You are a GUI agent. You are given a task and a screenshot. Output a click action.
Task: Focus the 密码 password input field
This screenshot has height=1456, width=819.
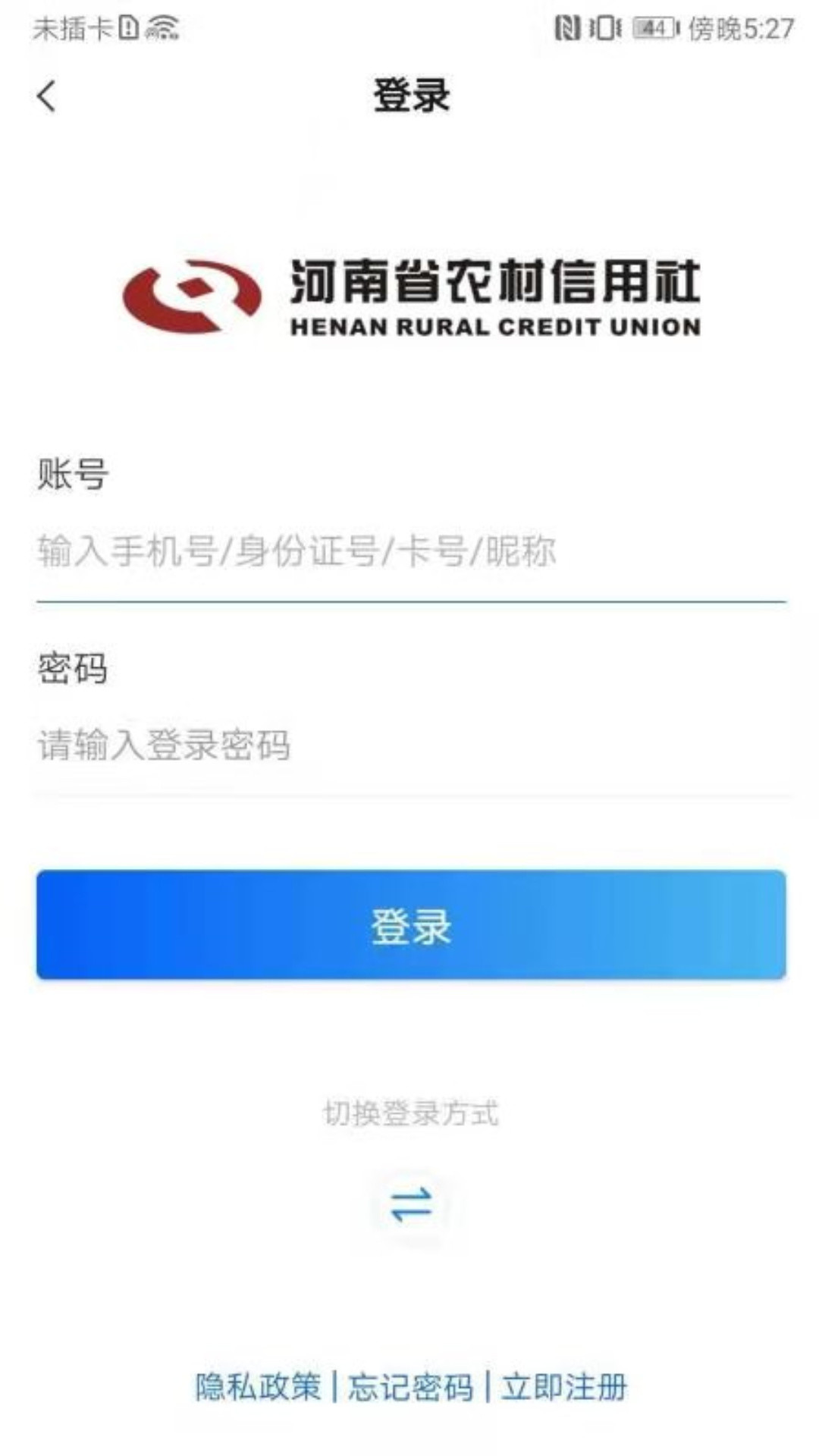[409, 745]
